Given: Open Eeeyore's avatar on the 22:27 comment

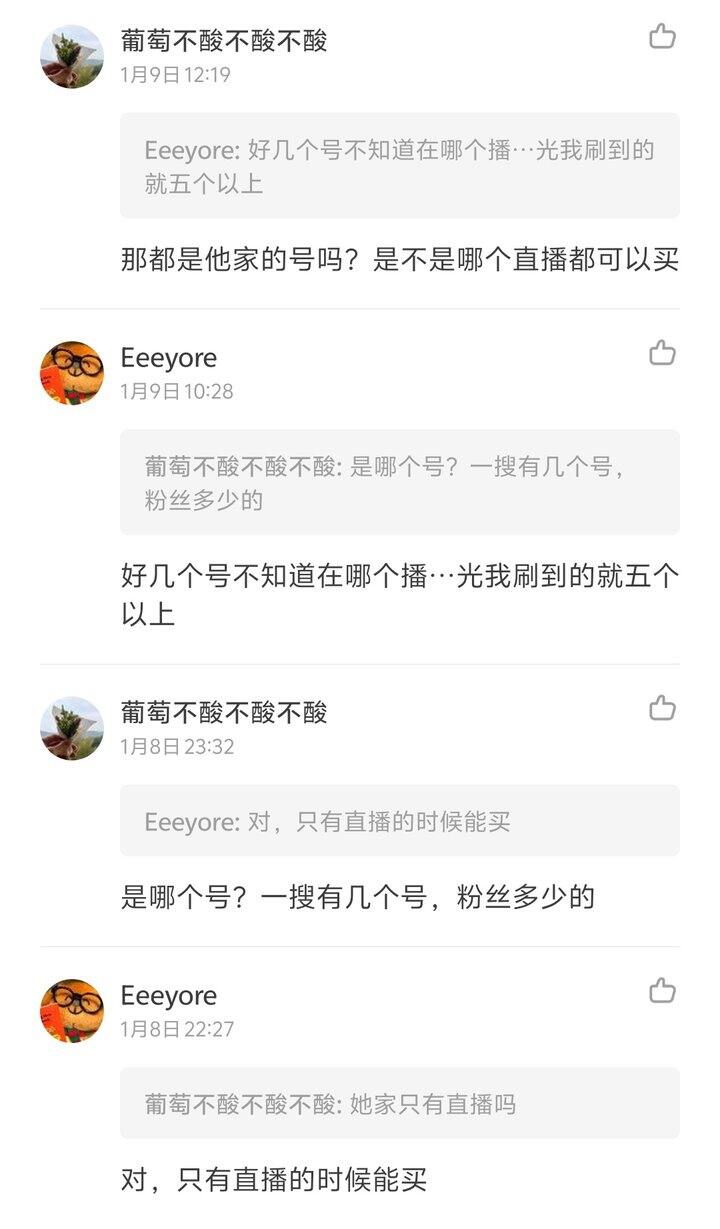Looking at the screenshot, I should [72, 1011].
